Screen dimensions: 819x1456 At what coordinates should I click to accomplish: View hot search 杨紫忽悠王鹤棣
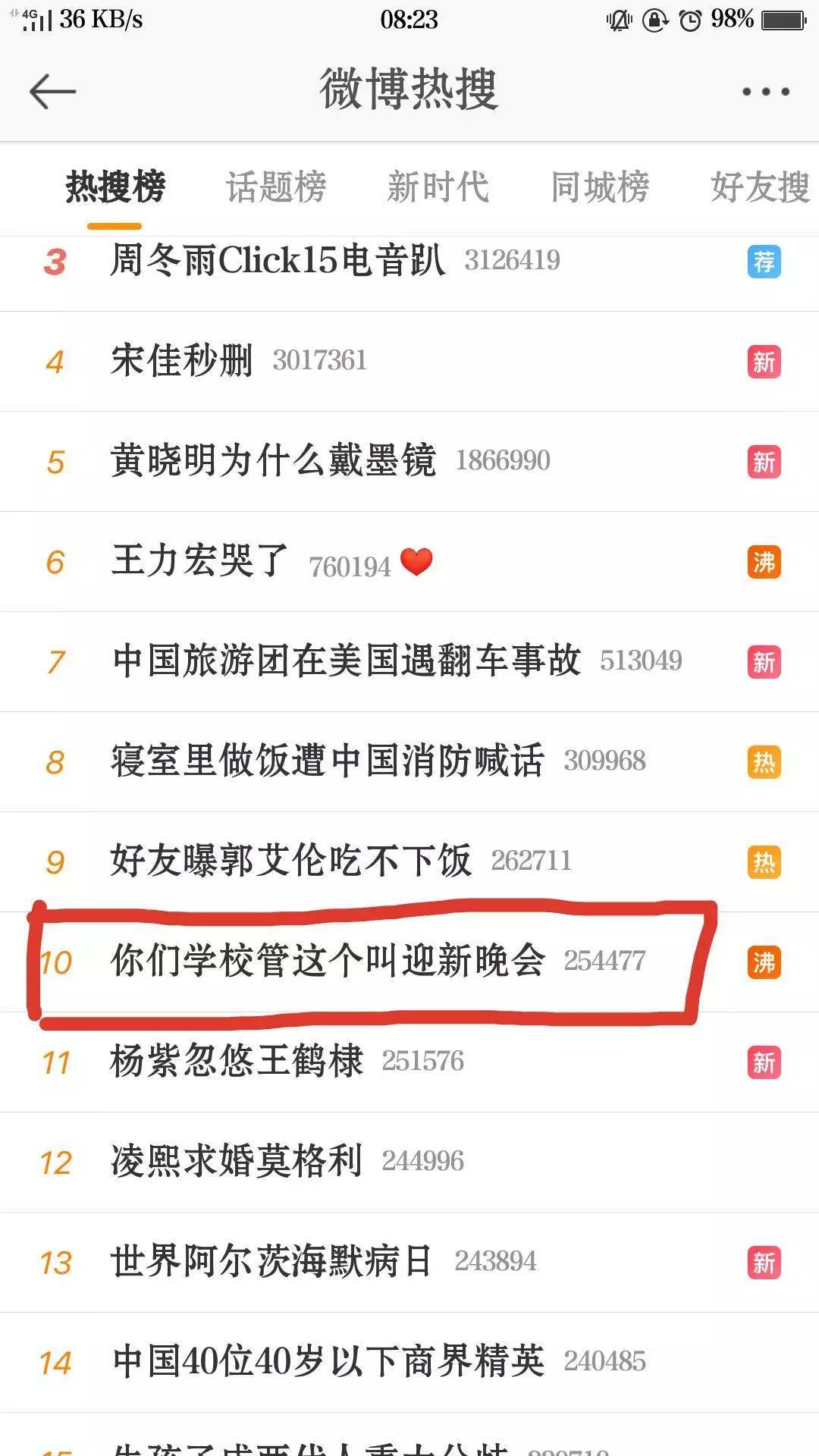[x=237, y=1062]
